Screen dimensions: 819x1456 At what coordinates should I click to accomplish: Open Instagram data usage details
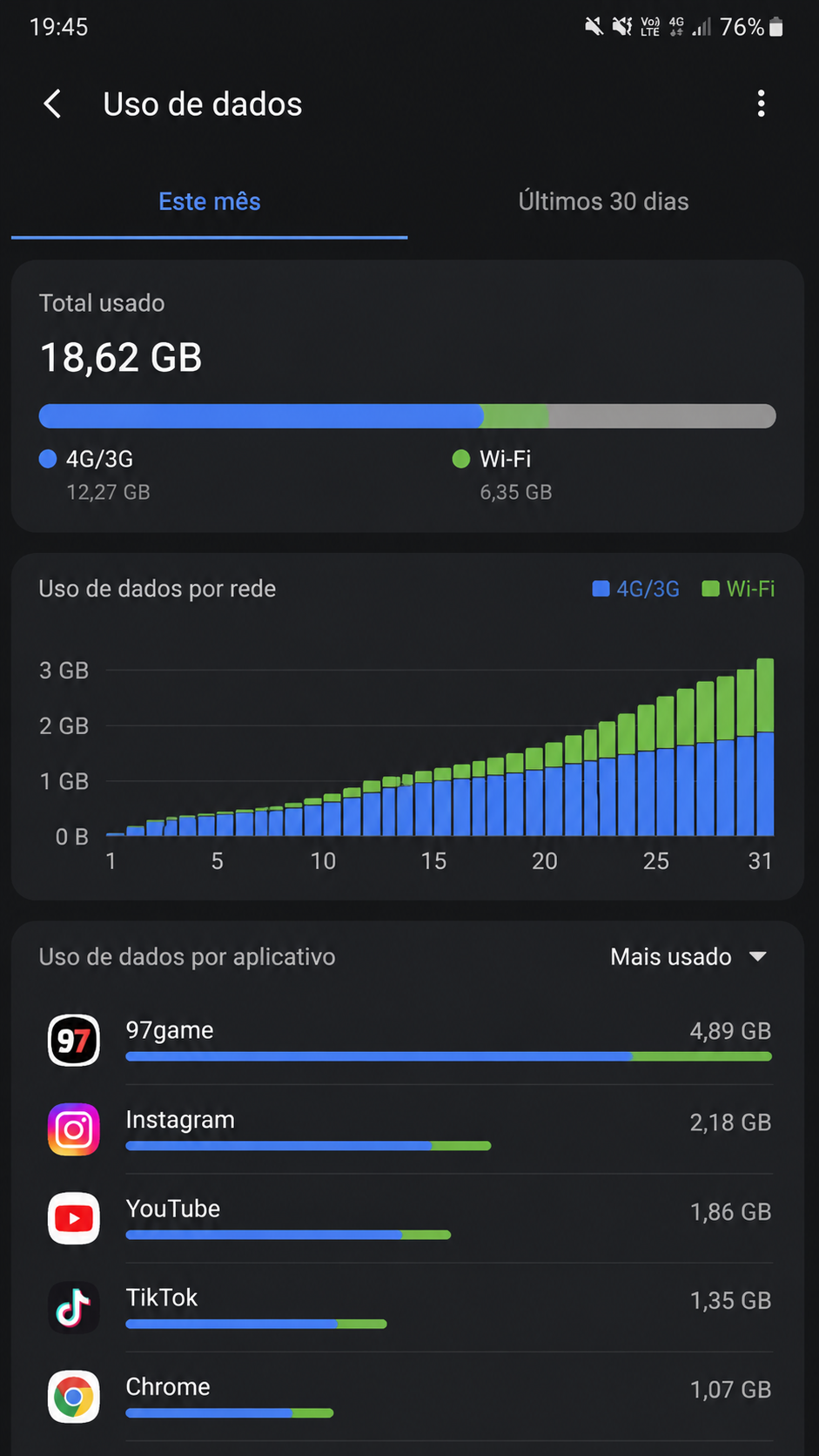point(409,1130)
